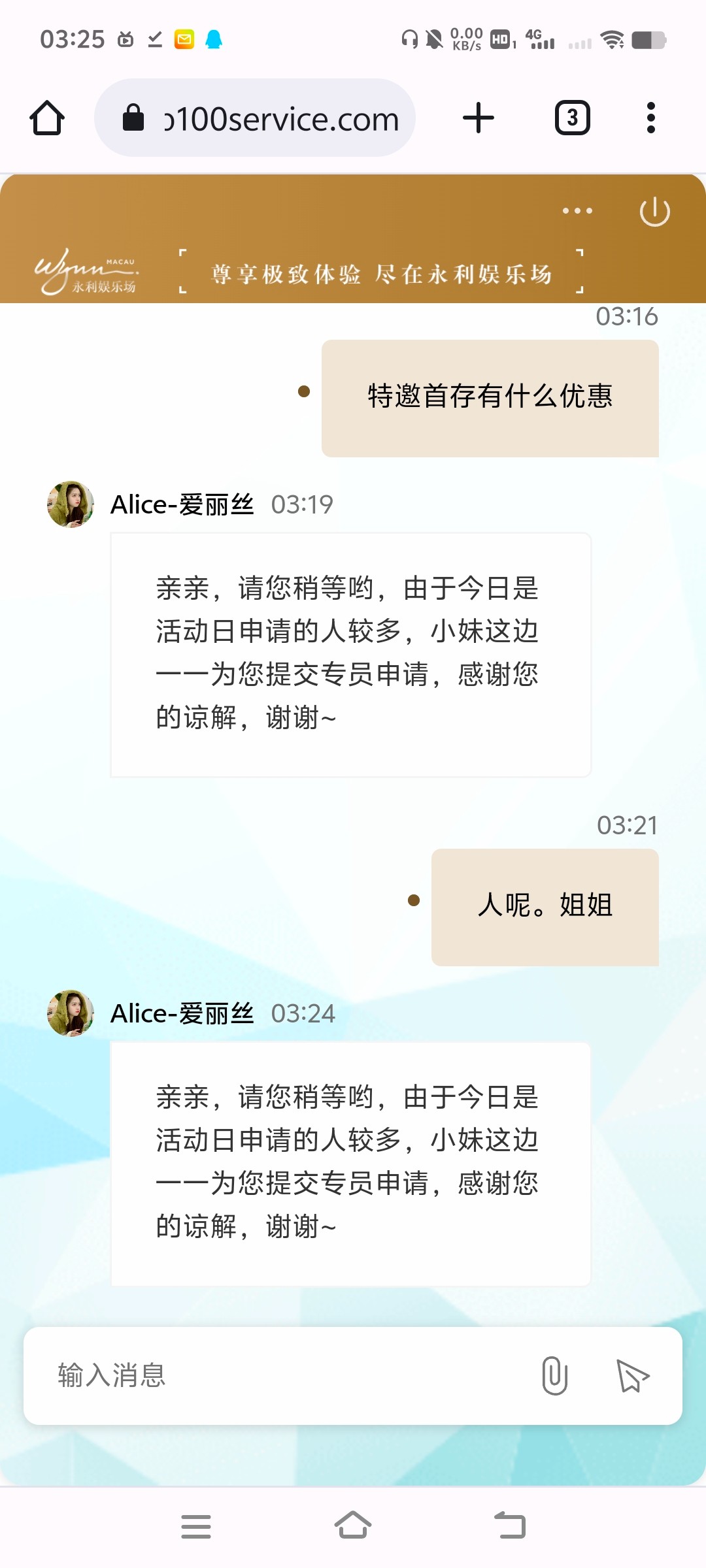Screen dimensions: 706x1568
Task: Tap the browser home icon
Action: click(47, 118)
